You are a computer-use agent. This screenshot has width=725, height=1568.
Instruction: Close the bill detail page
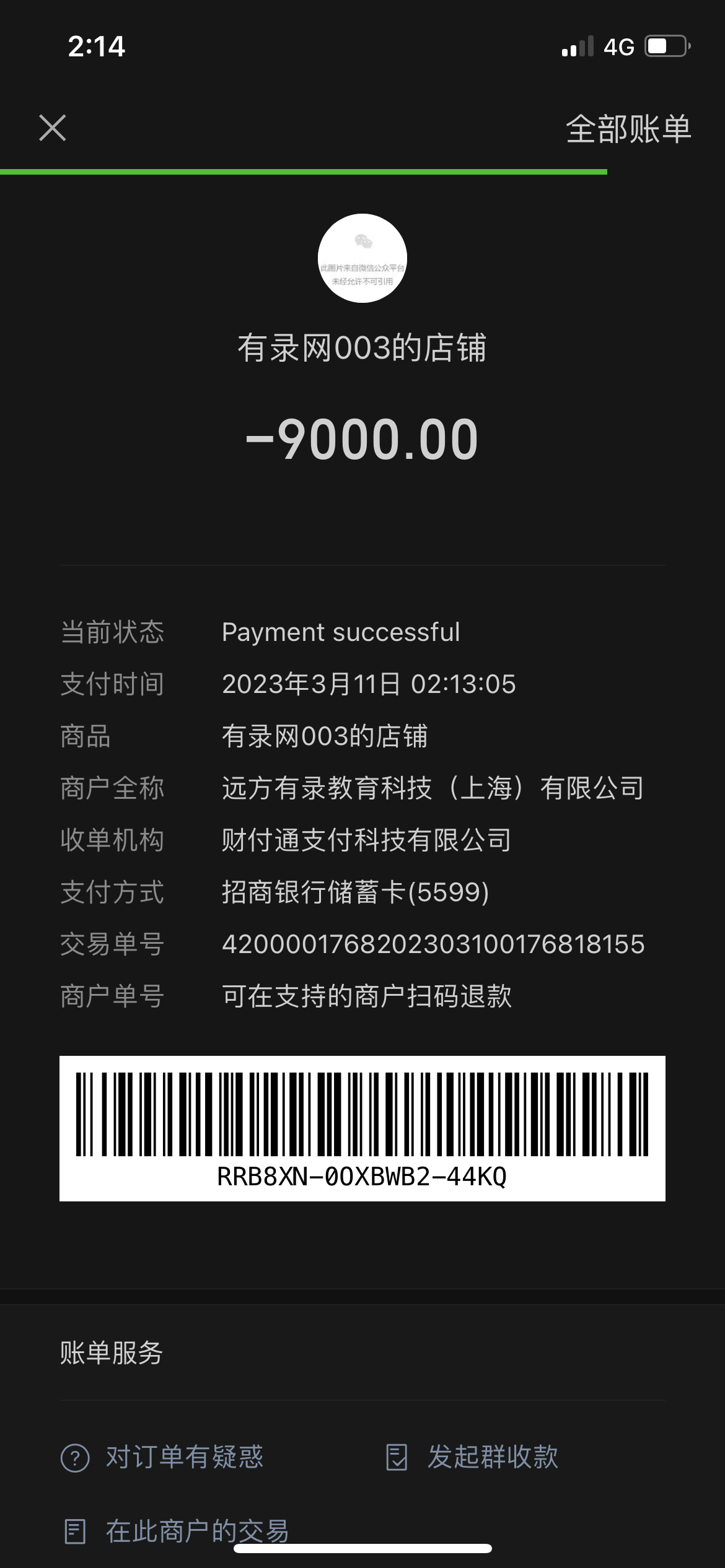click(53, 128)
